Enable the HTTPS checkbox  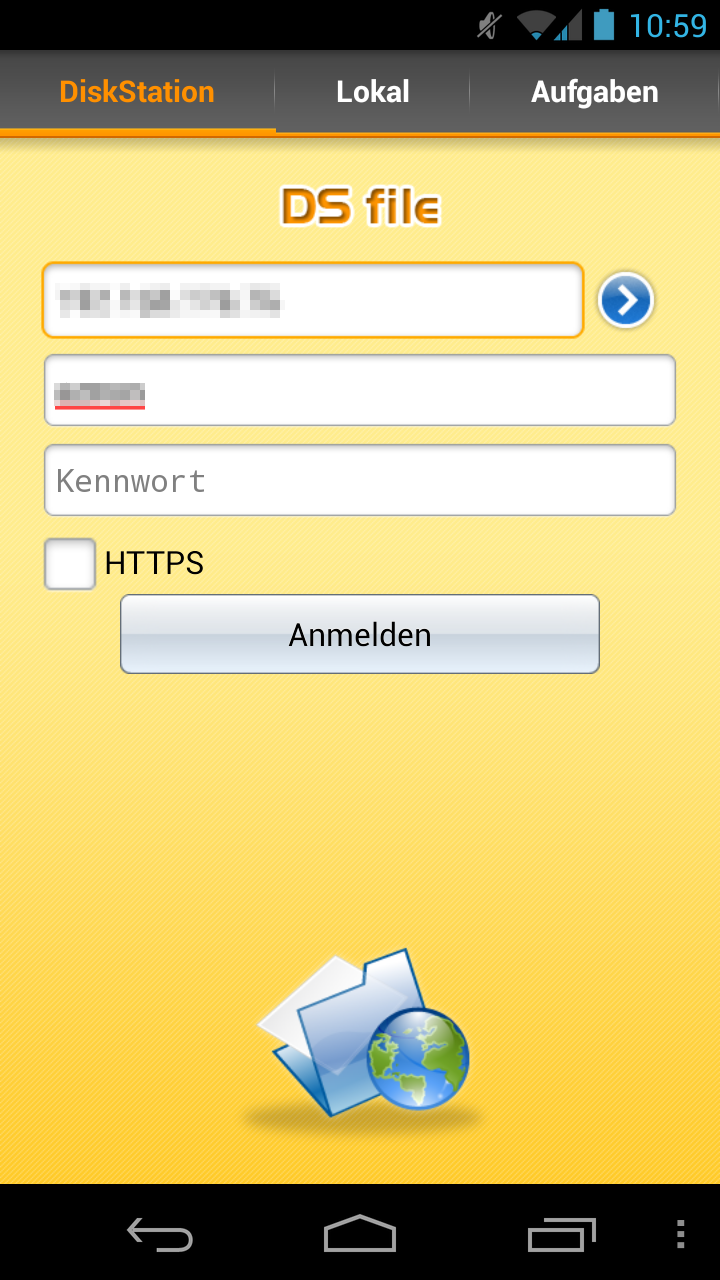tap(70, 564)
